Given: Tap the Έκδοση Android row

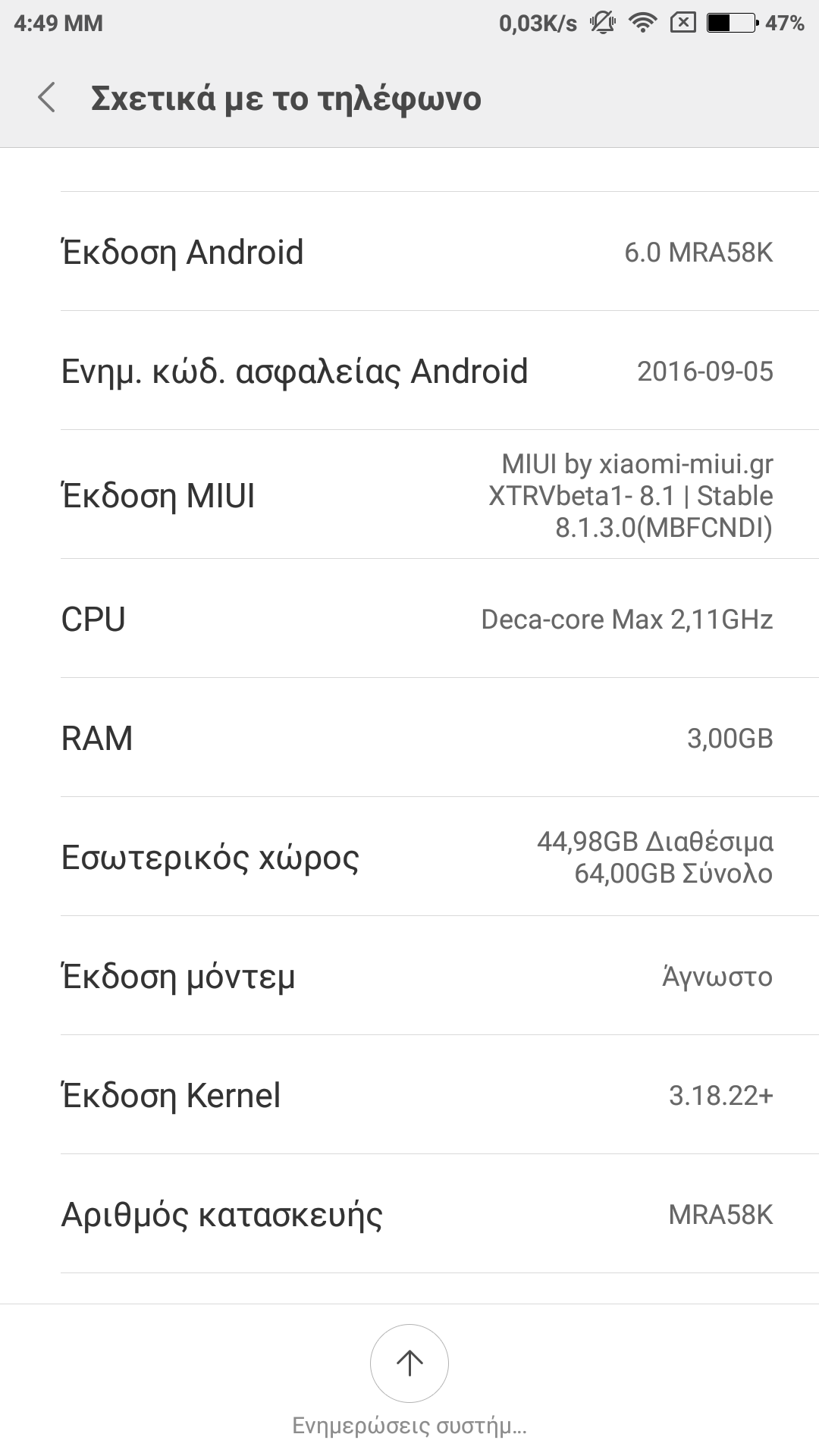Looking at the screenshot, I should (409, 252).
